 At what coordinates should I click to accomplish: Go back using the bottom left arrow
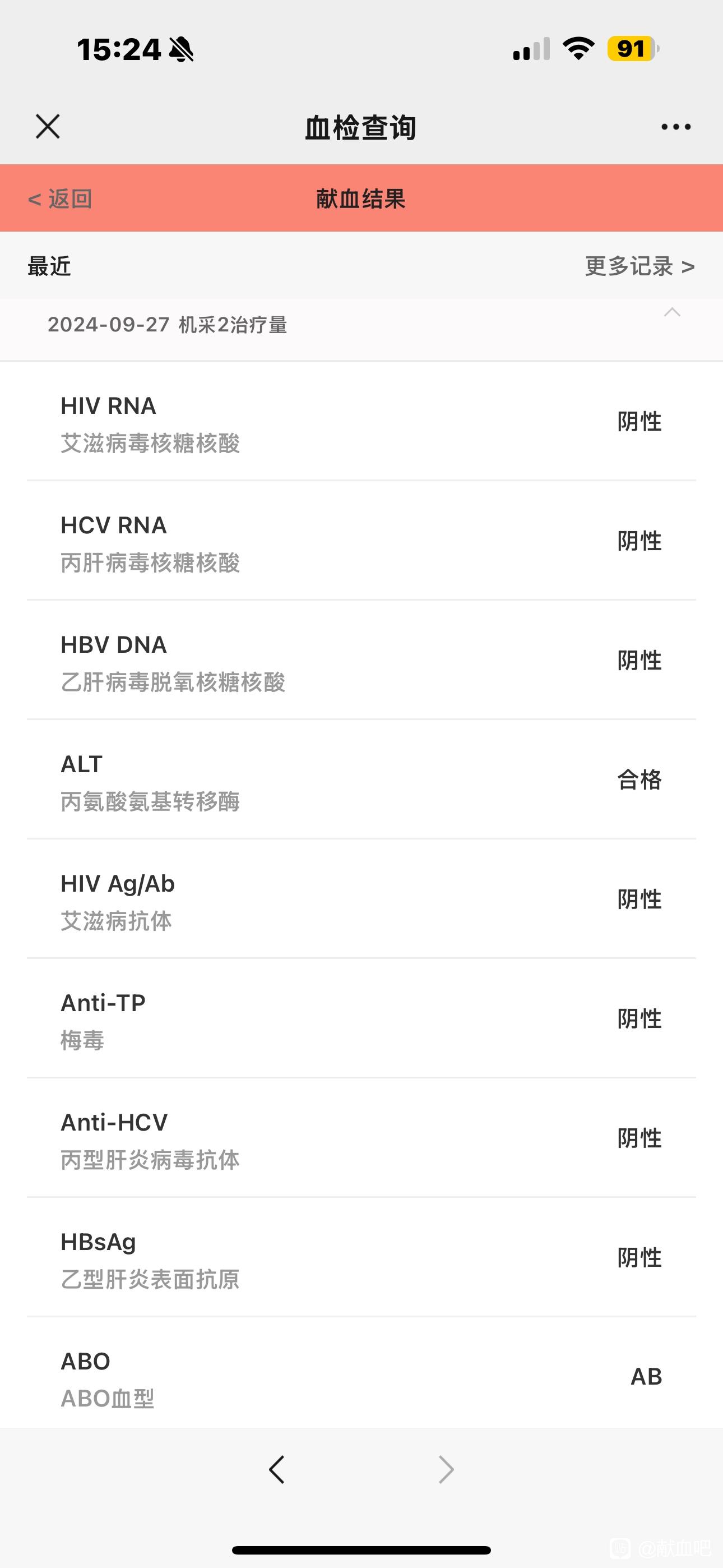click(x=277, y=1469)
